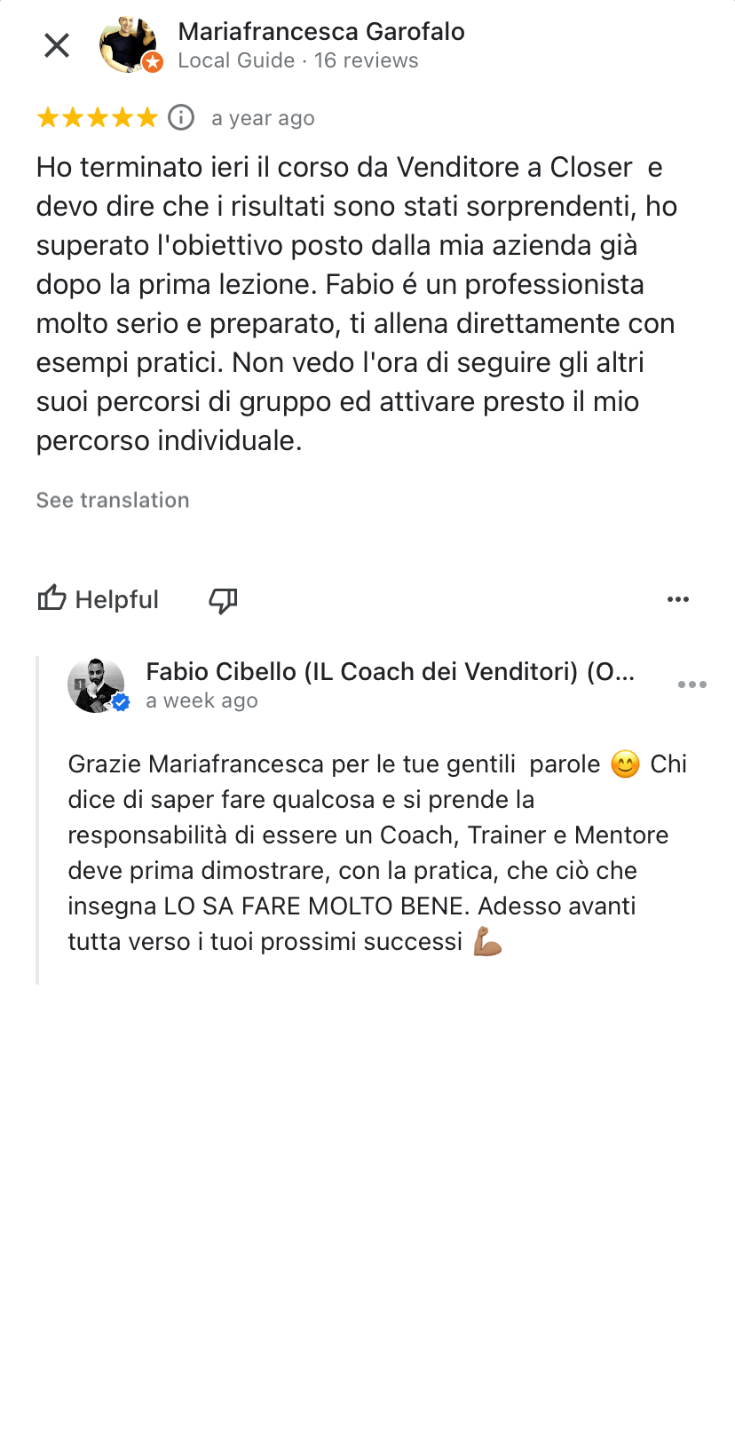Open Fabio Cibello's owner reply options

pyautogui.click(x=692, y=685)
